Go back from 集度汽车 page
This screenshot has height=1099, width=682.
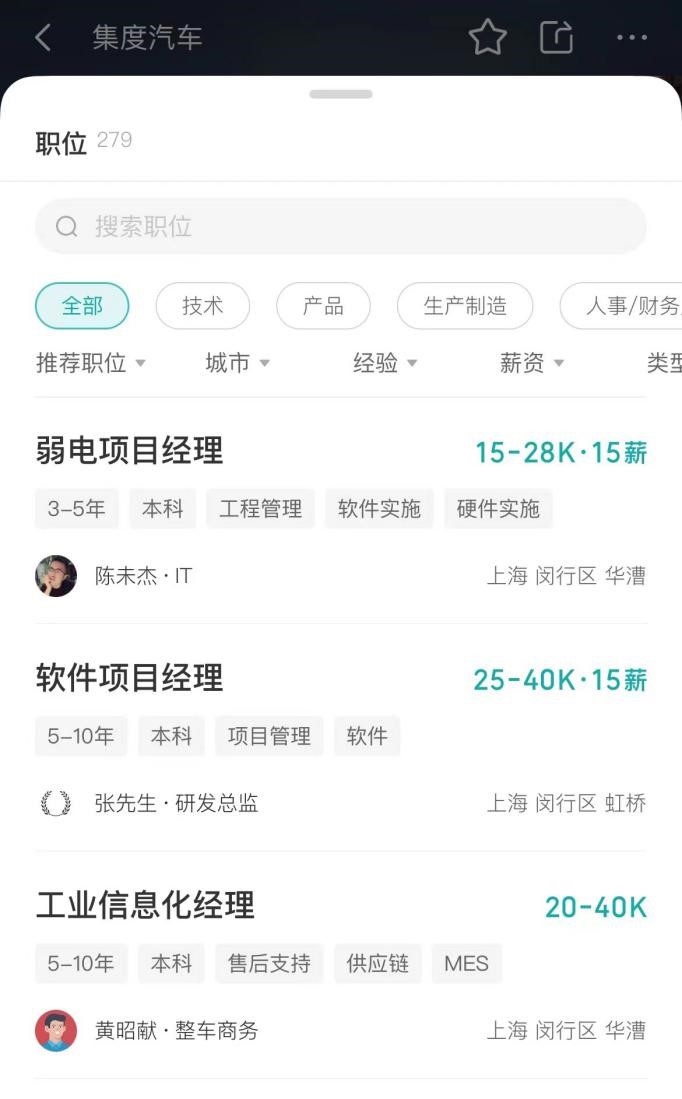pos(42,38)
